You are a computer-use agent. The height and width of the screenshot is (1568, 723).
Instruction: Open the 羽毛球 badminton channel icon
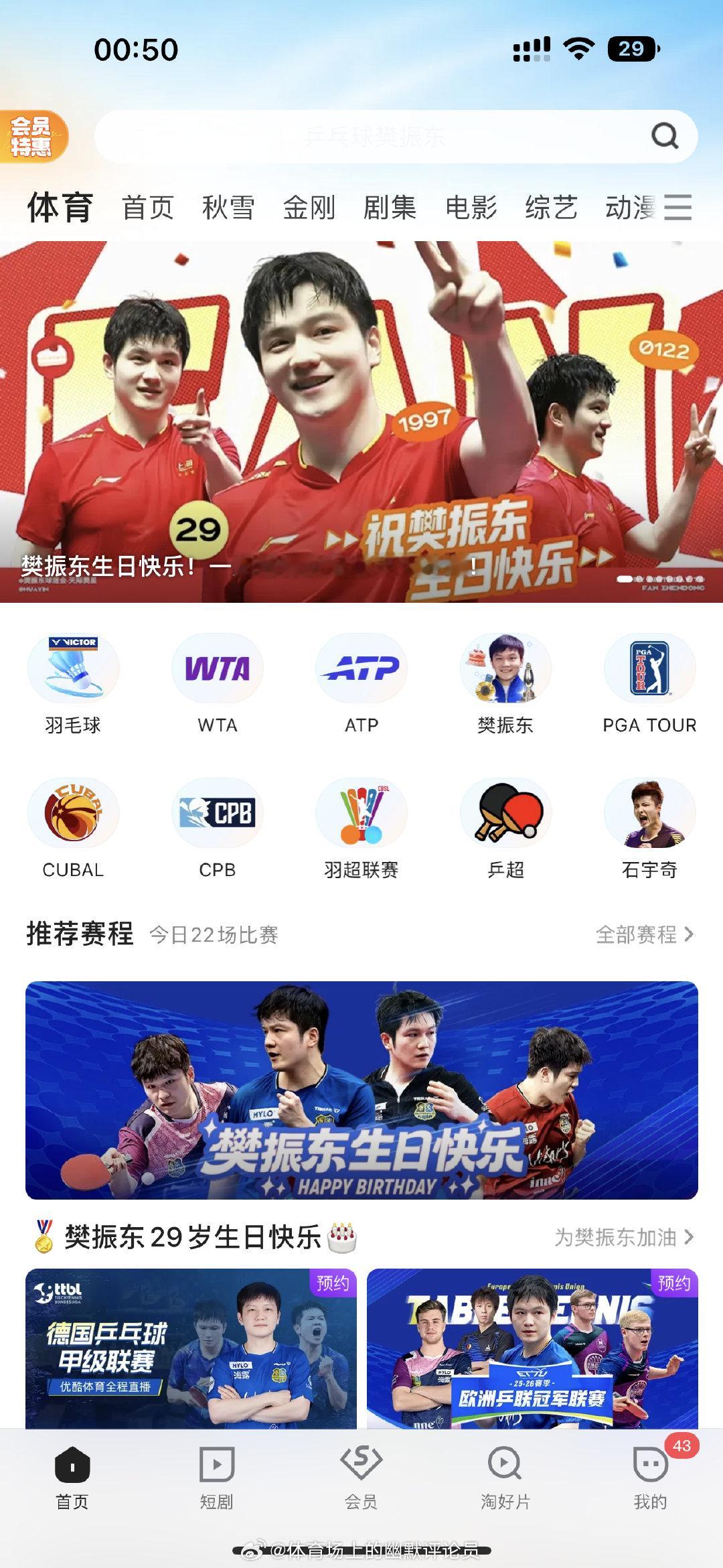coord(74,668)
